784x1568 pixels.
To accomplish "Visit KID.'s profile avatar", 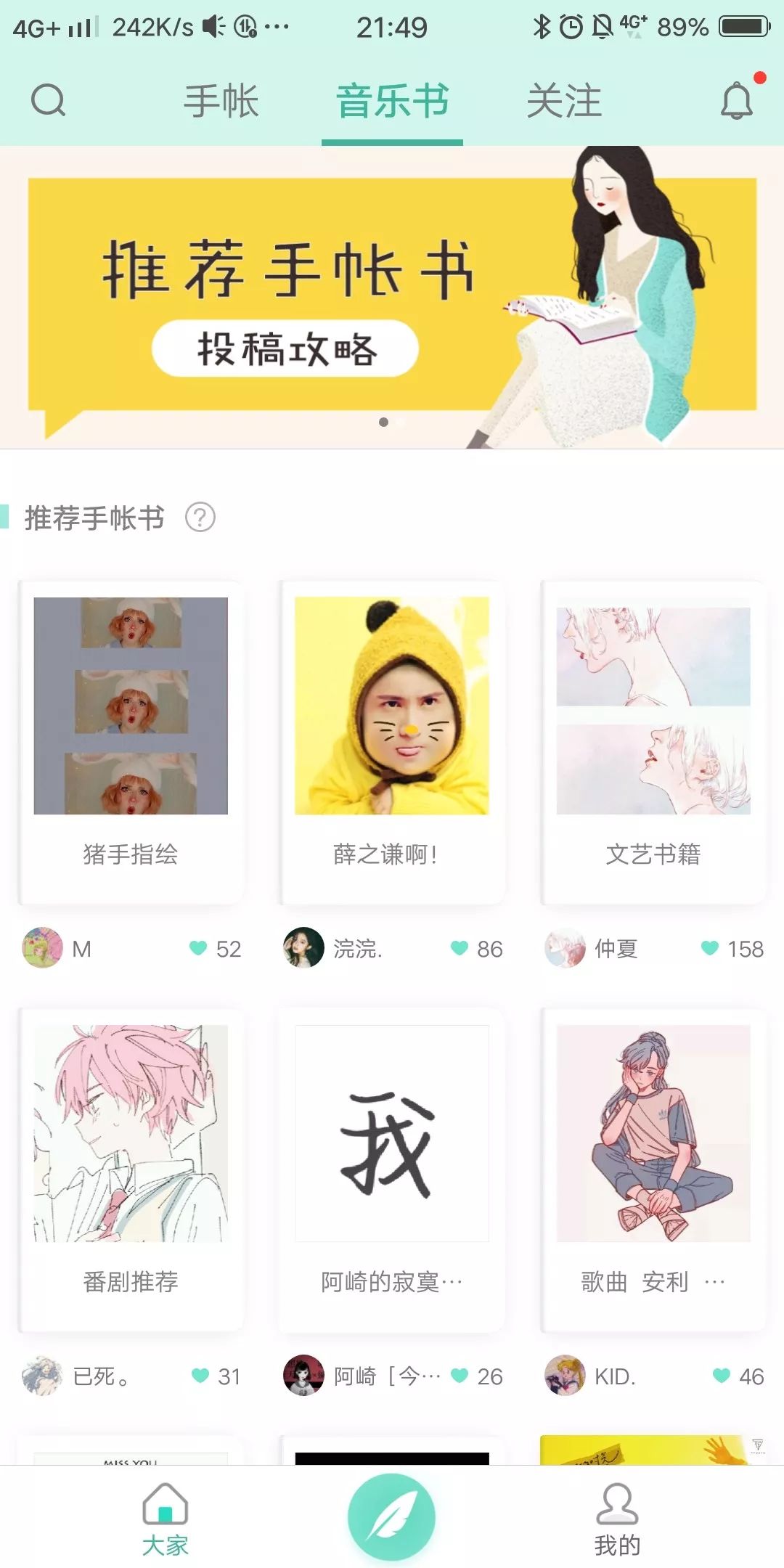I will pos(565,1376).
